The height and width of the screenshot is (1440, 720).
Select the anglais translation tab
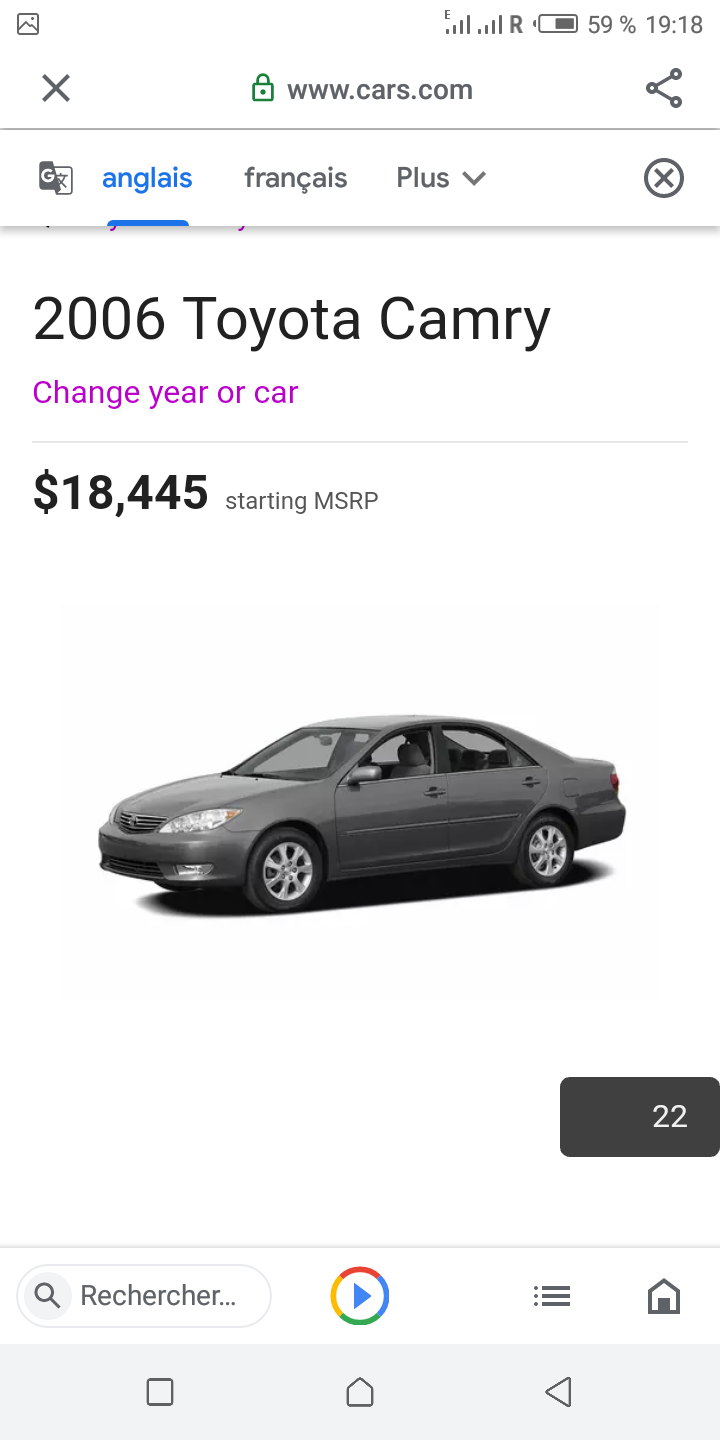pos(147,178)
